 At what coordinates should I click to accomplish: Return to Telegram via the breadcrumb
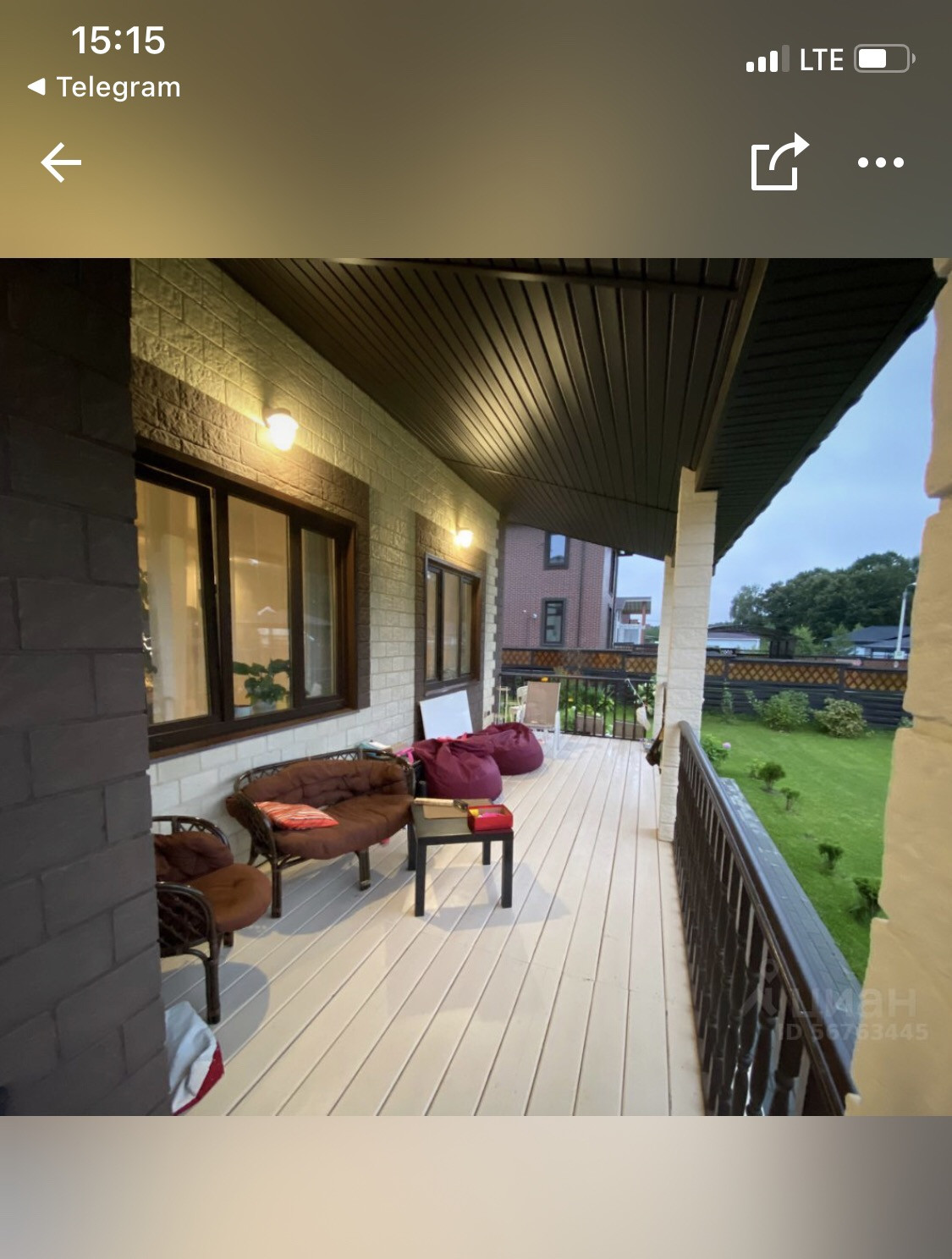pos(105,87)
